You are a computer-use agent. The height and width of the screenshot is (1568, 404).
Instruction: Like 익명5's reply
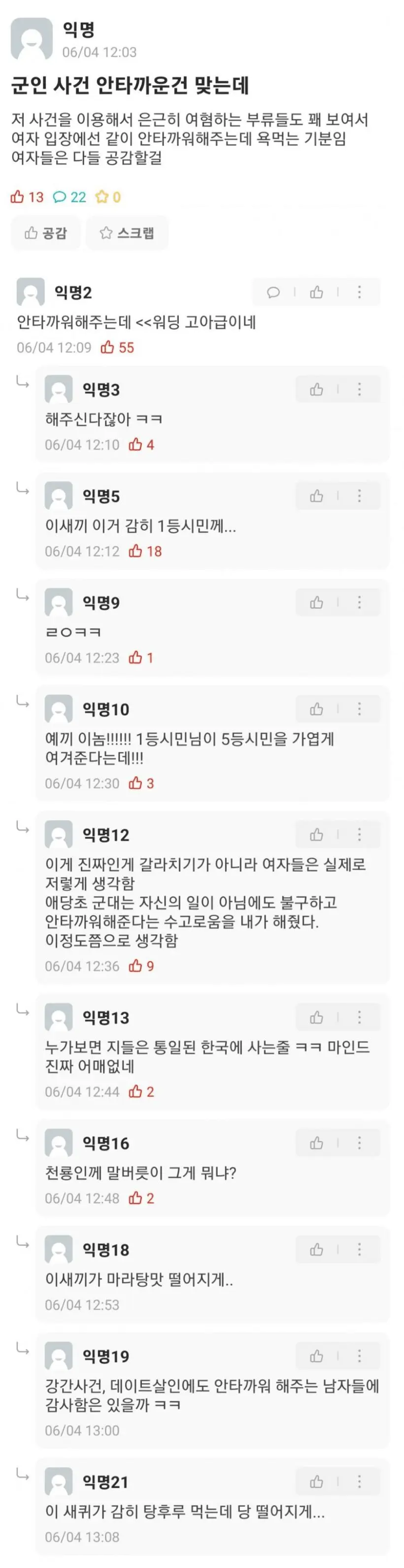tap(317, 496)
